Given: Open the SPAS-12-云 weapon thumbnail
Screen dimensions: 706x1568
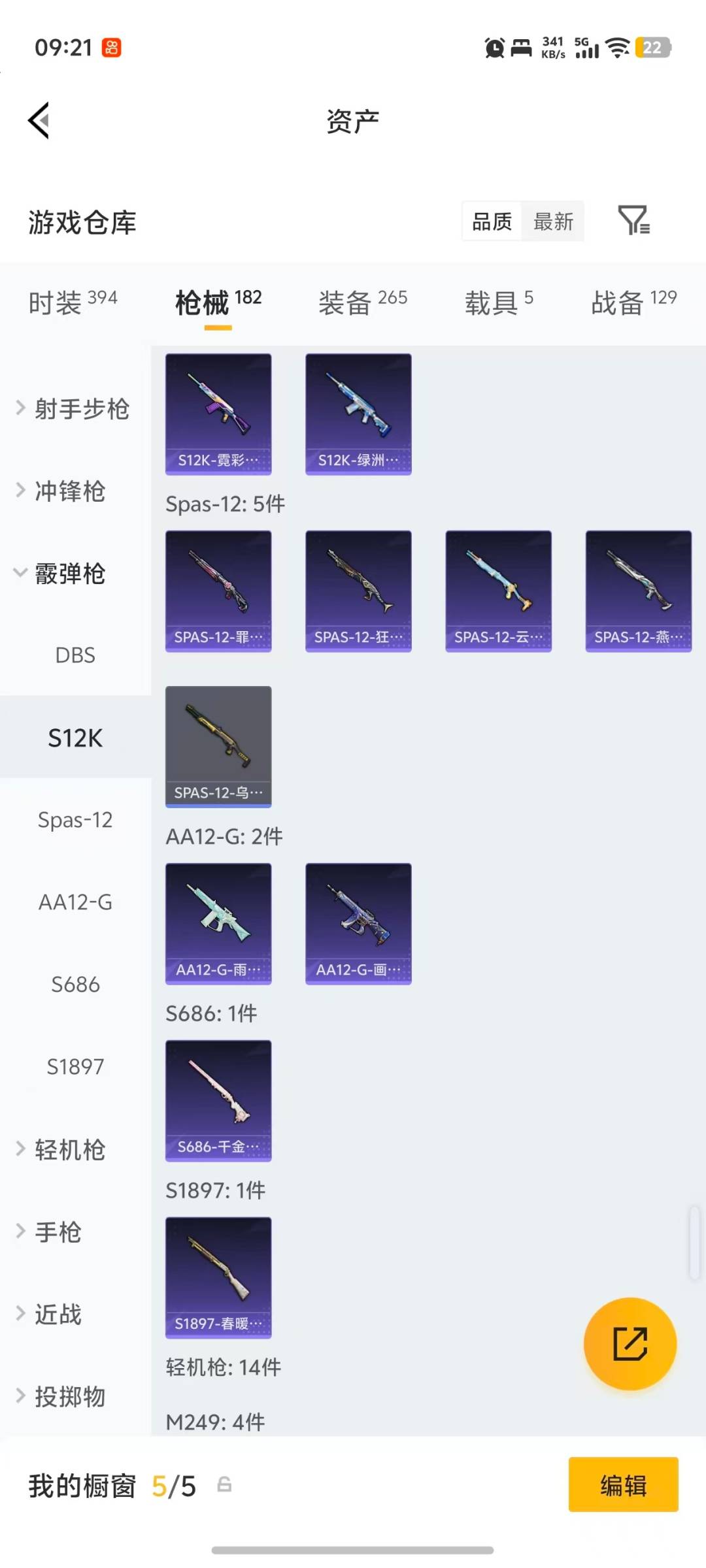Looking at the screenshot, I should point(498,588).
